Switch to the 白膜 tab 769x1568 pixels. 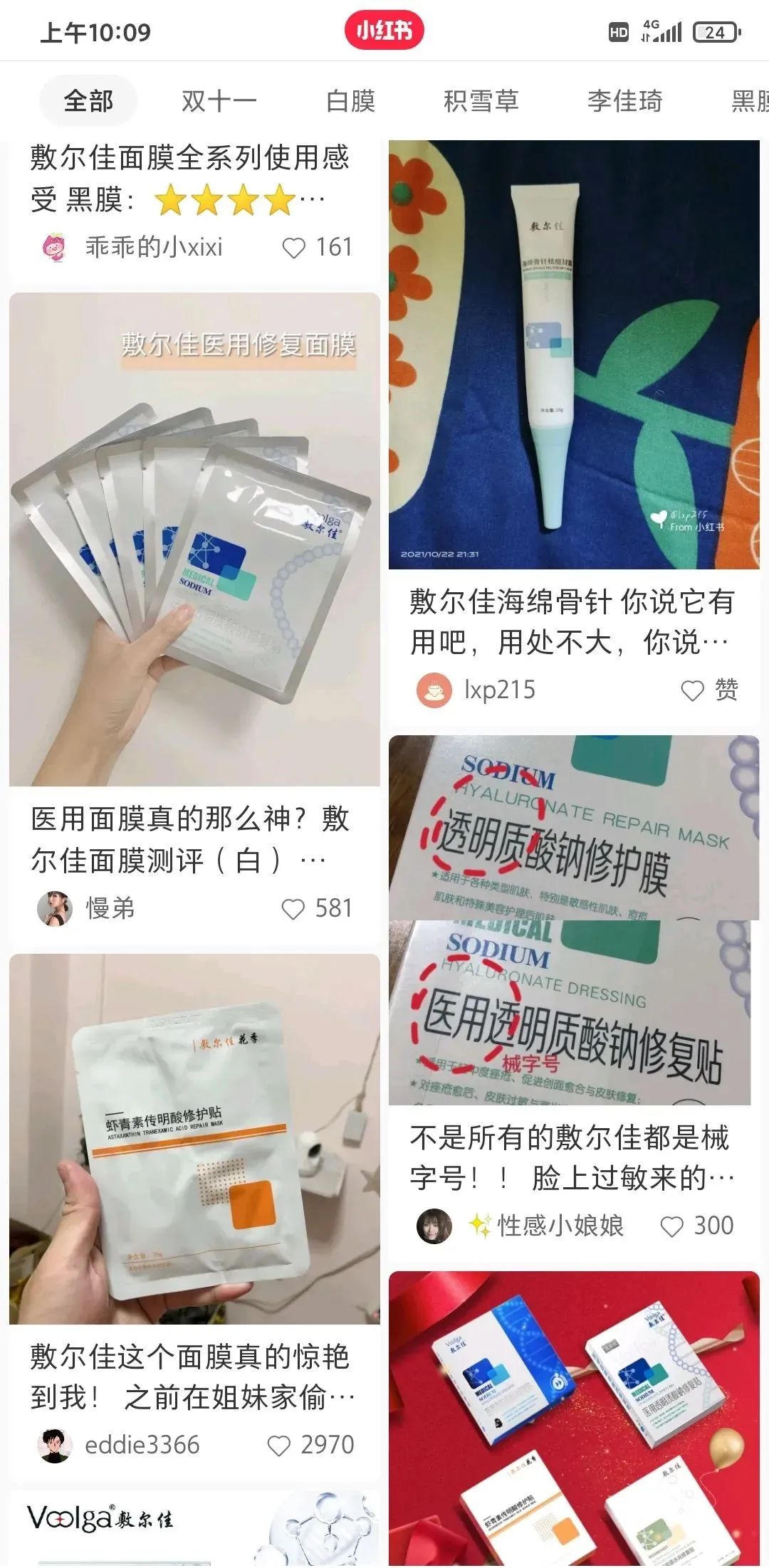click(350, 101)
